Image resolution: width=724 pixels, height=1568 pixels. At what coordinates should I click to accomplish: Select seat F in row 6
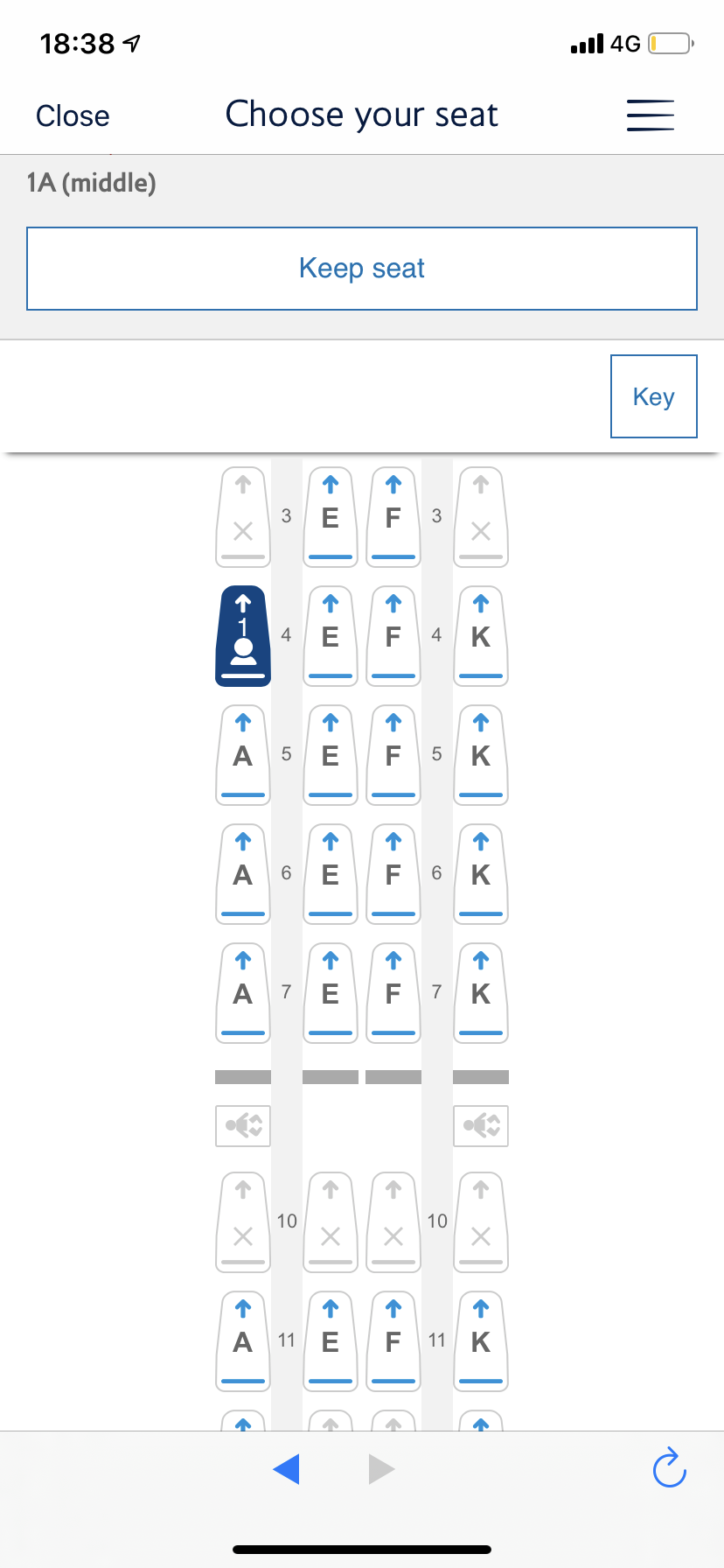tap(393, 874)
